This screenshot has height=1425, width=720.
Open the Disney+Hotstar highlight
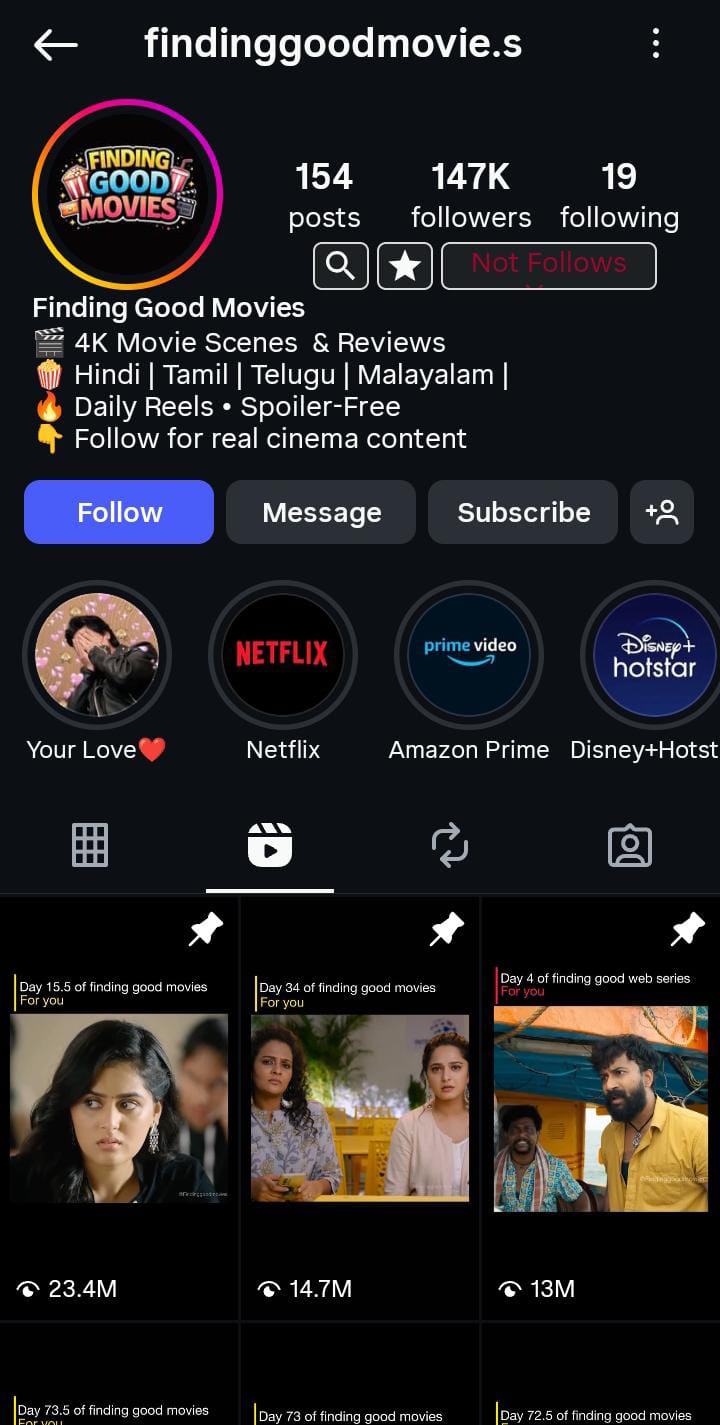point(654,656)
